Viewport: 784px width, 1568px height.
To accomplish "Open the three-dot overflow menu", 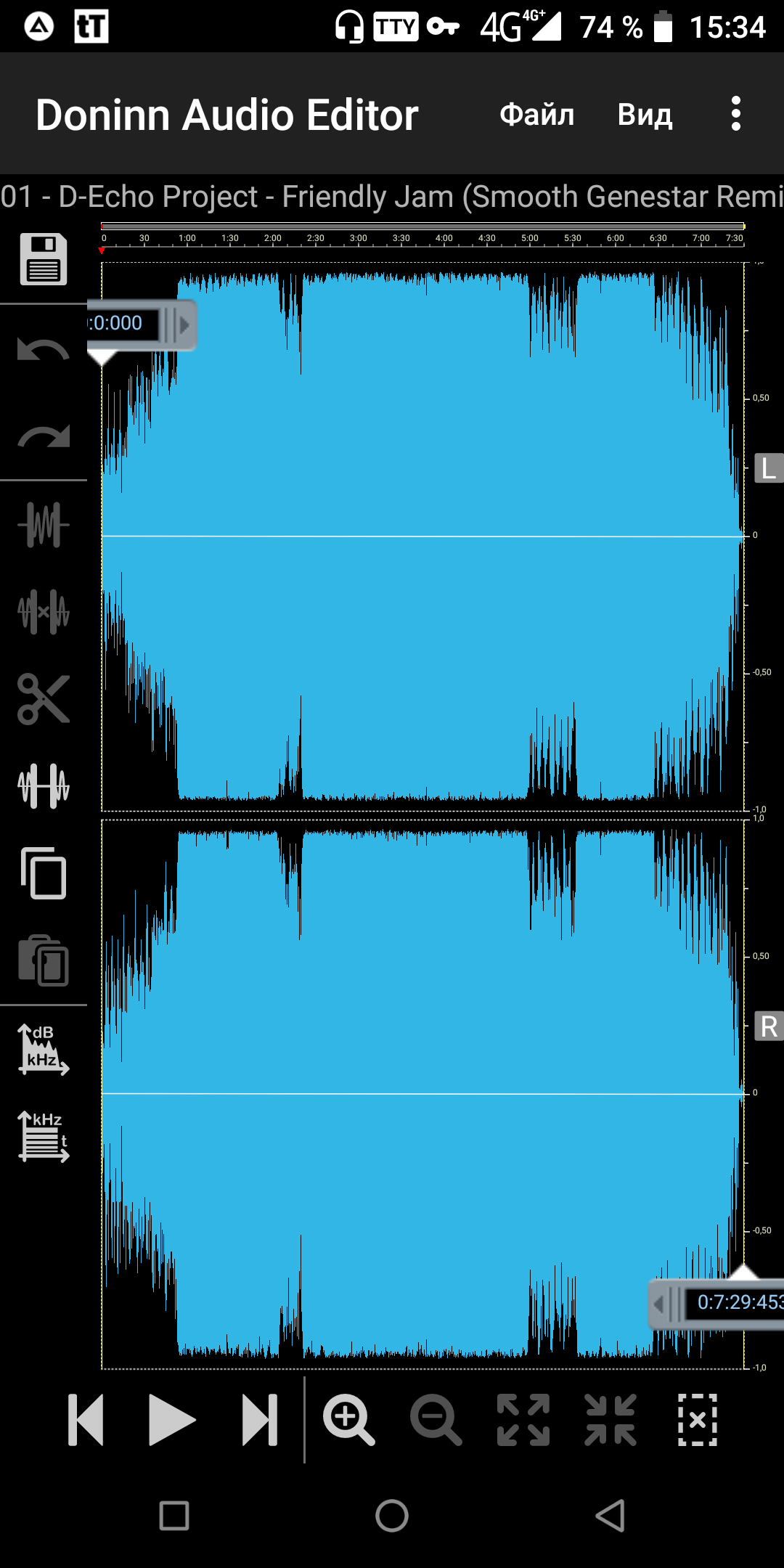I will pos(736,114).
